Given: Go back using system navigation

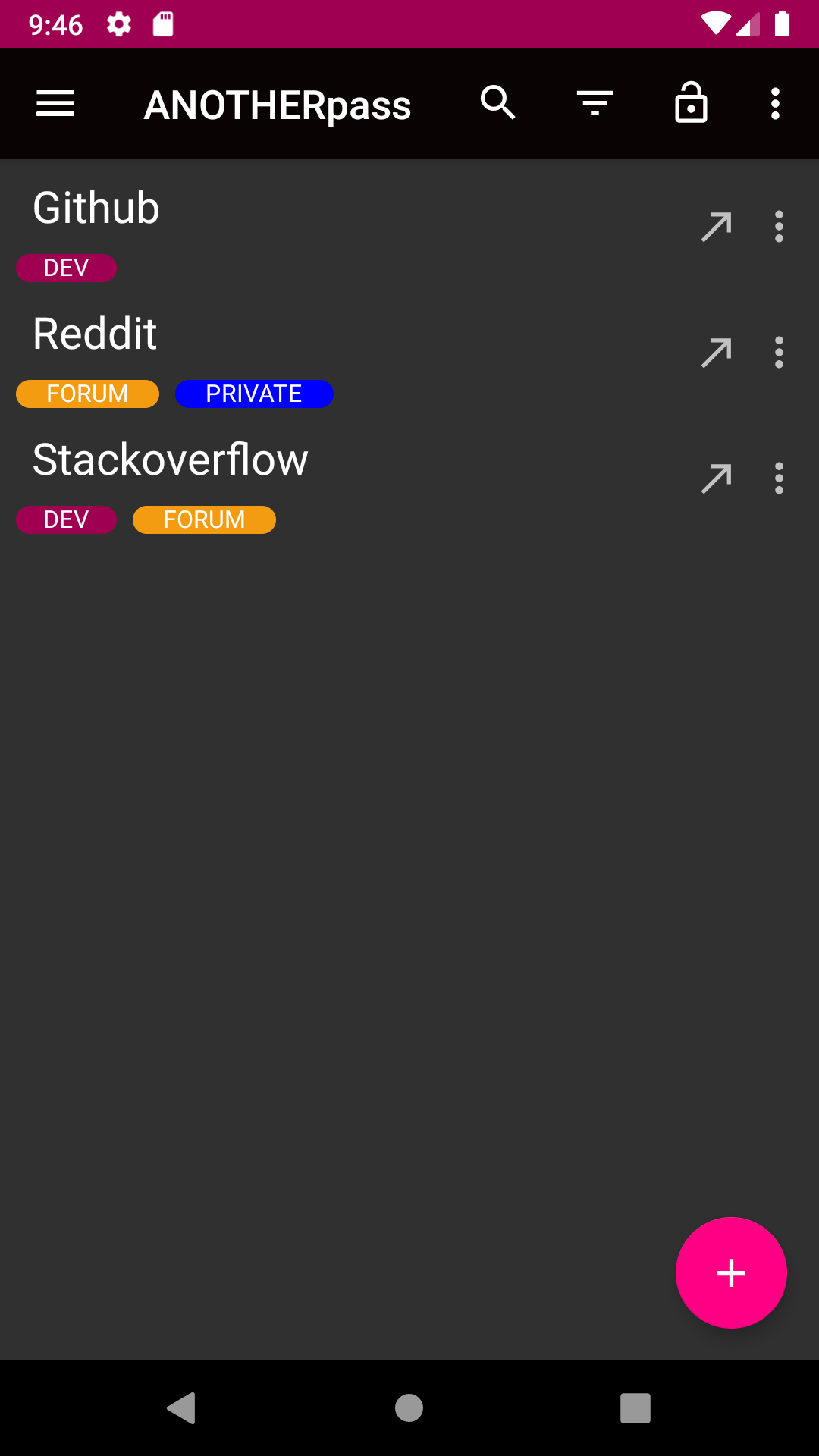Looking at the screenshot, I should coord(181,1408).
